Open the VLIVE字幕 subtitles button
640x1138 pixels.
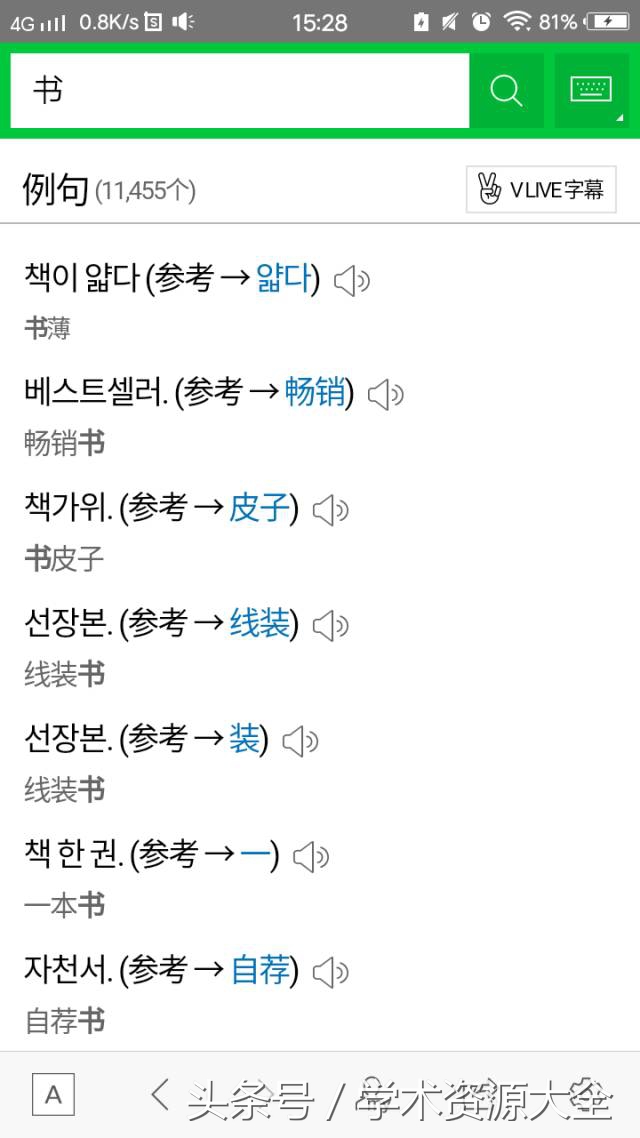tap(541, 189)
